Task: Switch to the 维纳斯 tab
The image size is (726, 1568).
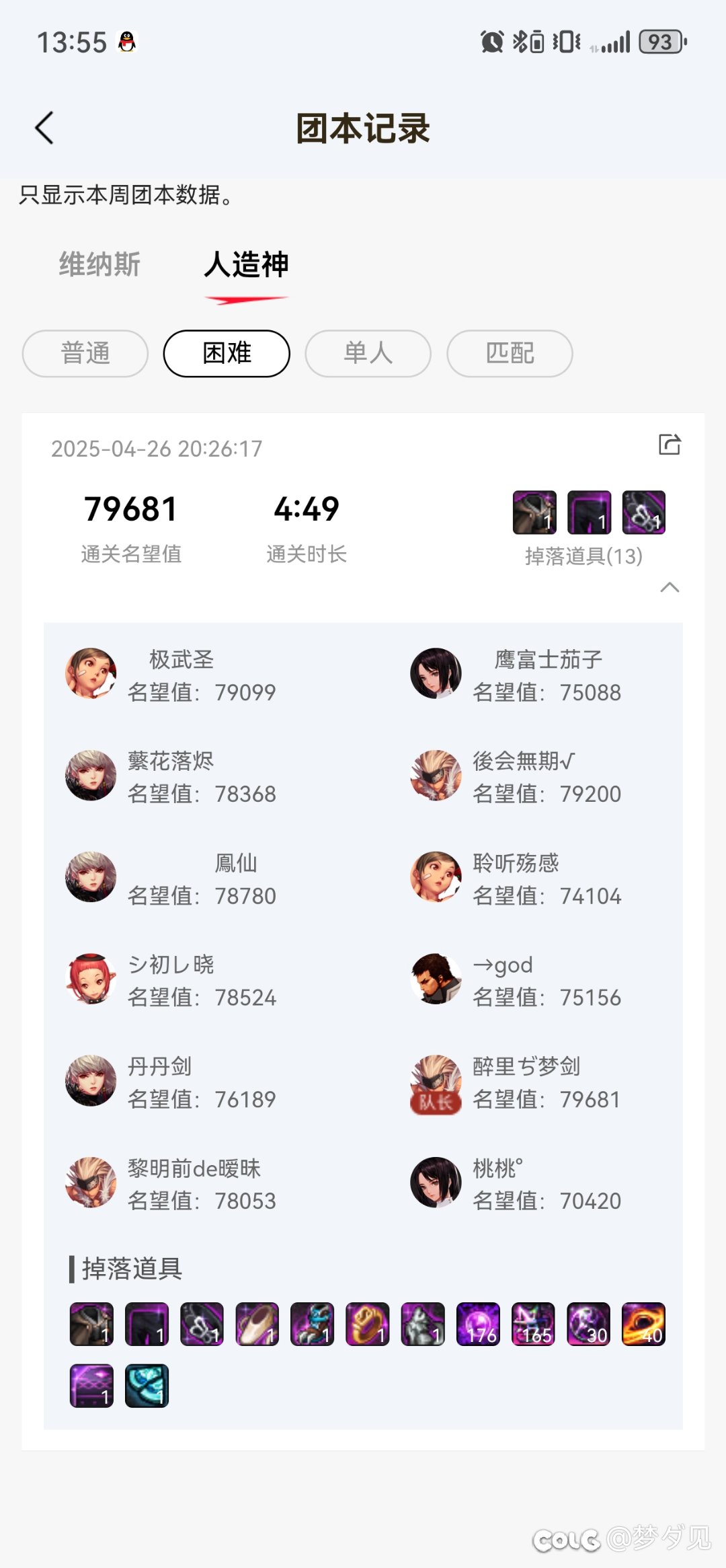Action: click(99, 264)
